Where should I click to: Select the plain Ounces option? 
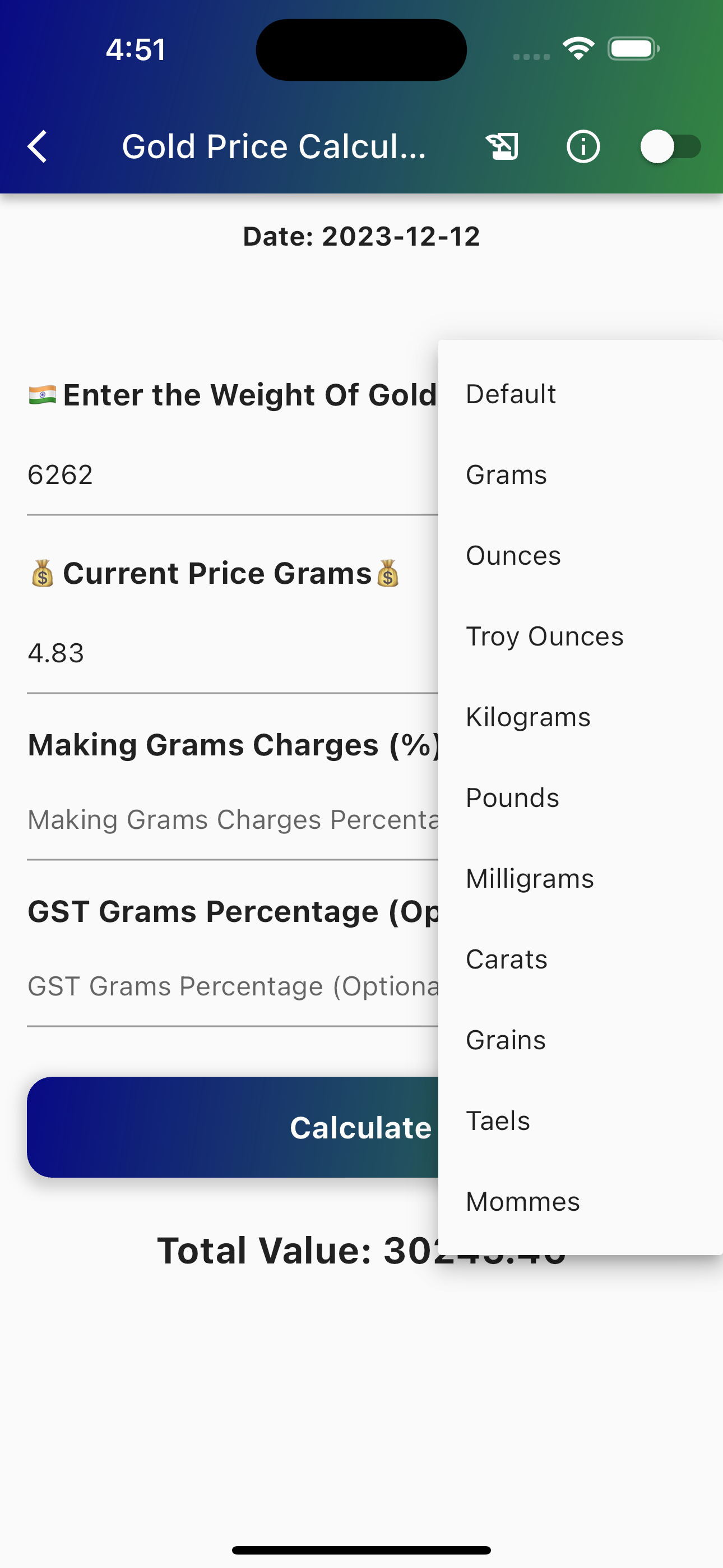click(581, 556)
